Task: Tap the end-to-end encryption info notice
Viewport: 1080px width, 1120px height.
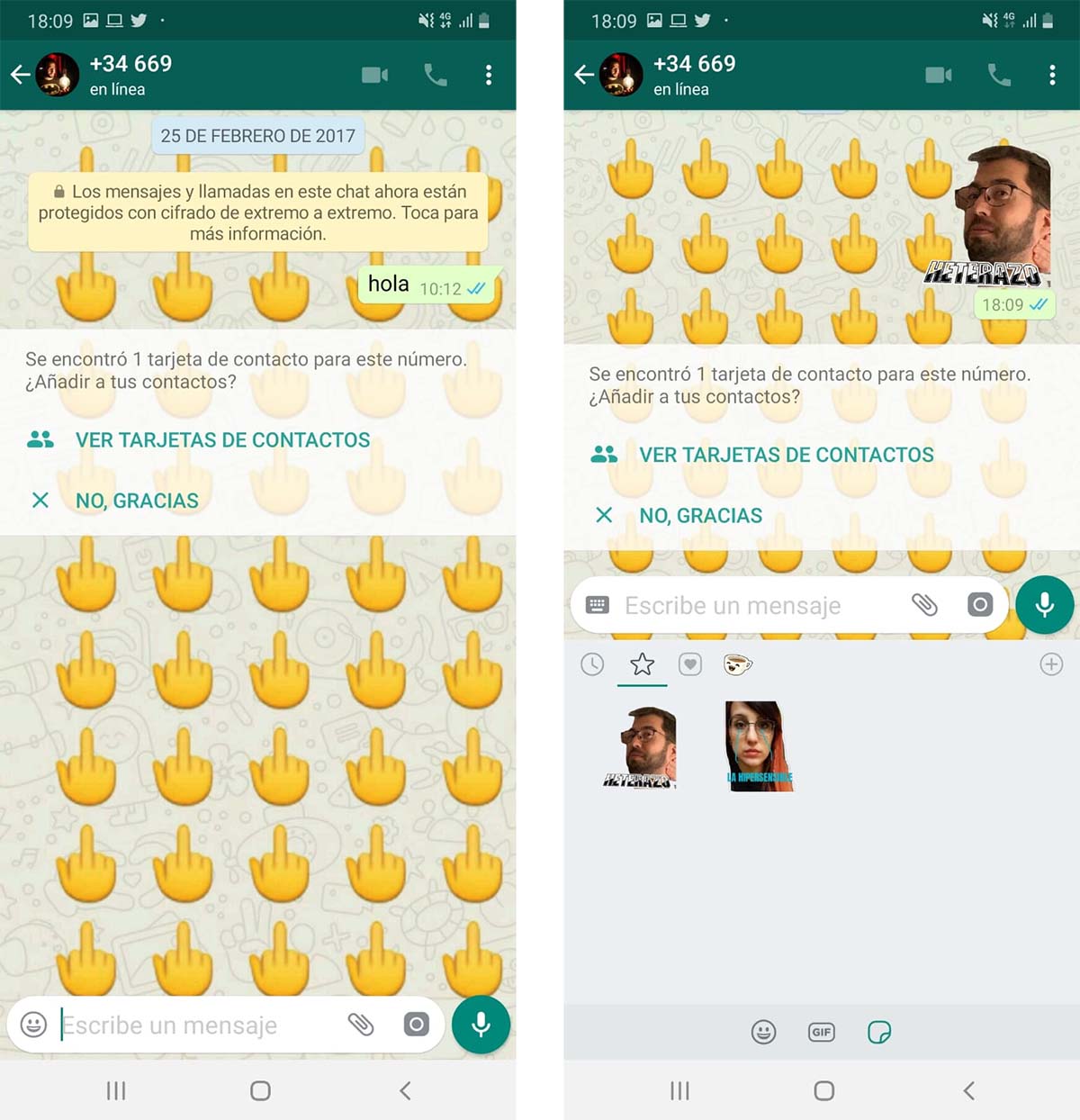Action: [258, 212]
